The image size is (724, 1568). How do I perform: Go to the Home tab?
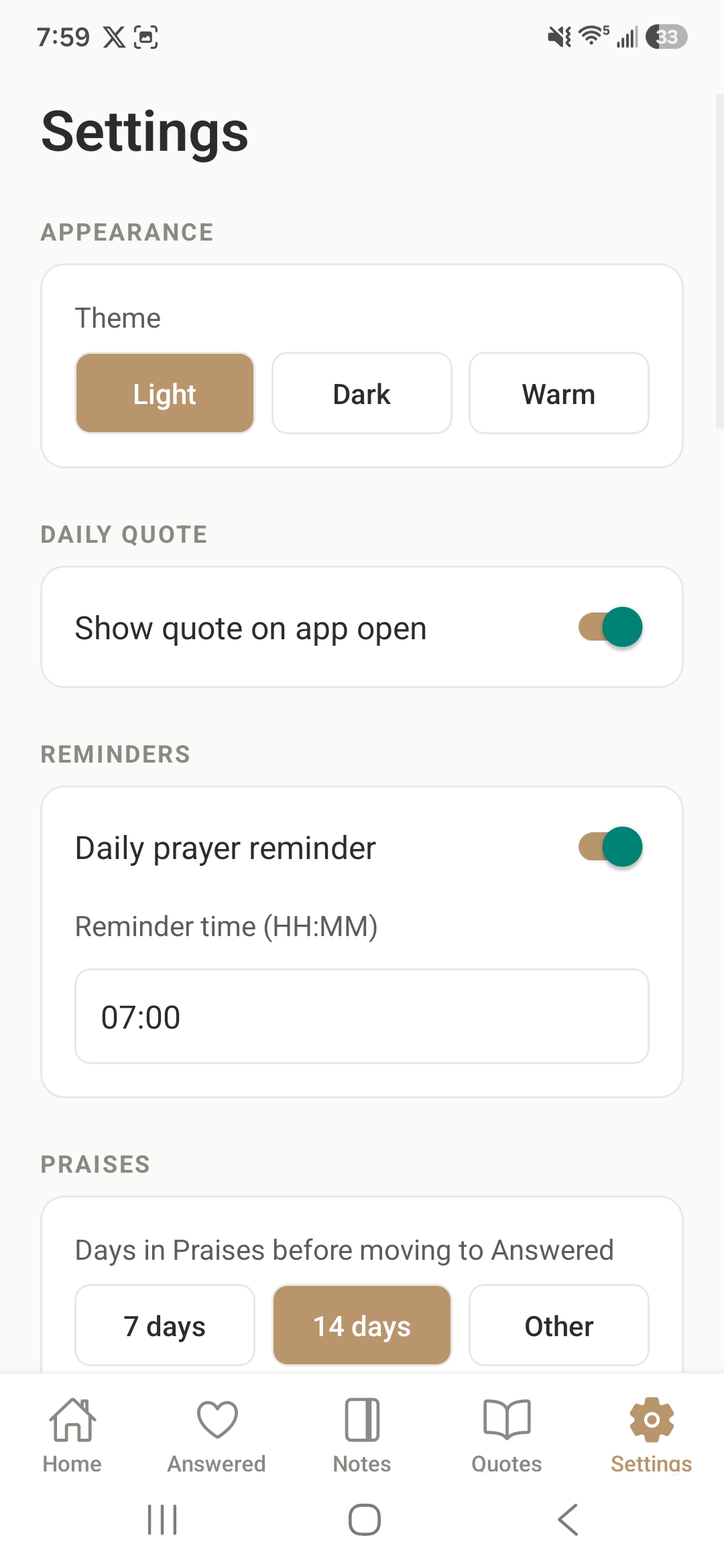tap(72, 1435)
